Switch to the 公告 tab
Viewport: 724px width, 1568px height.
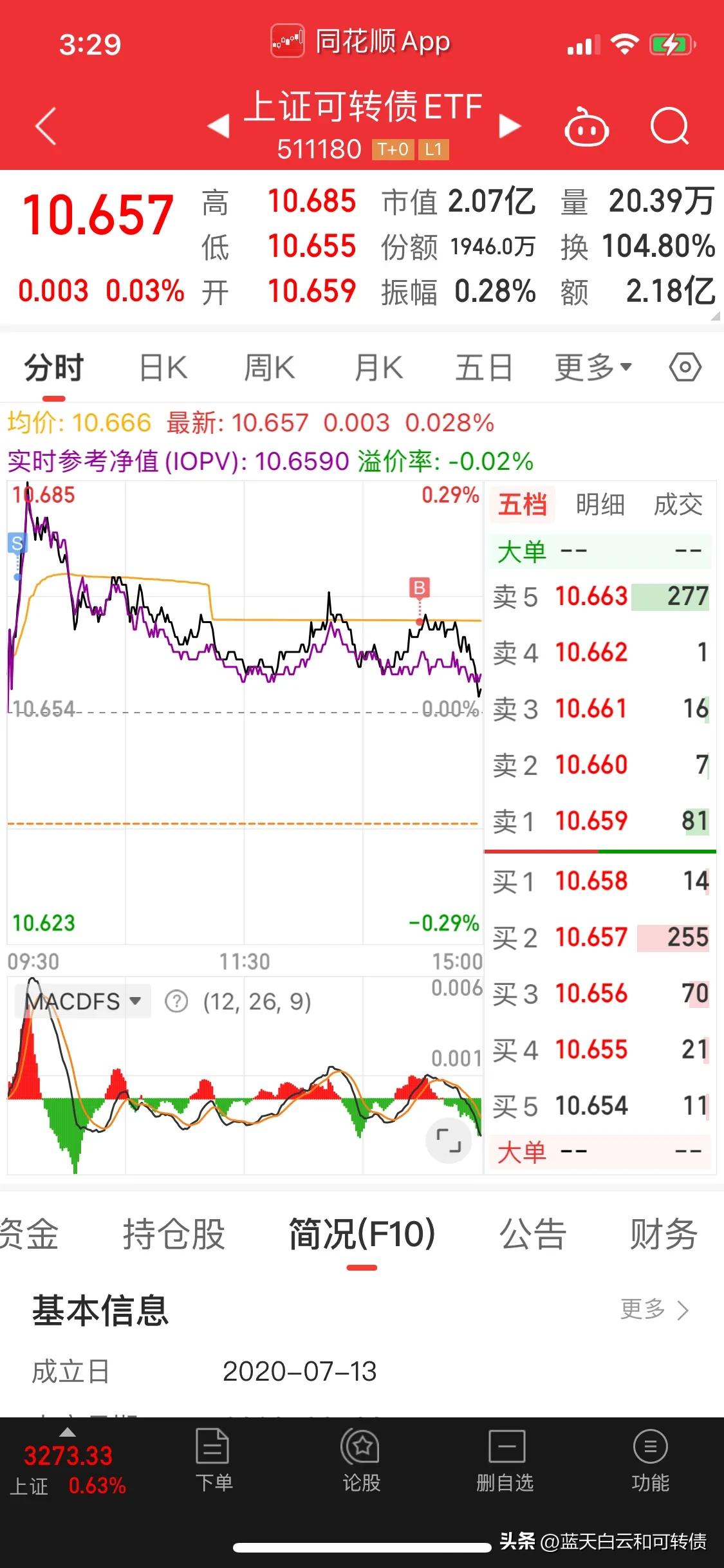pyautogui.click(x=533, y=1234)
